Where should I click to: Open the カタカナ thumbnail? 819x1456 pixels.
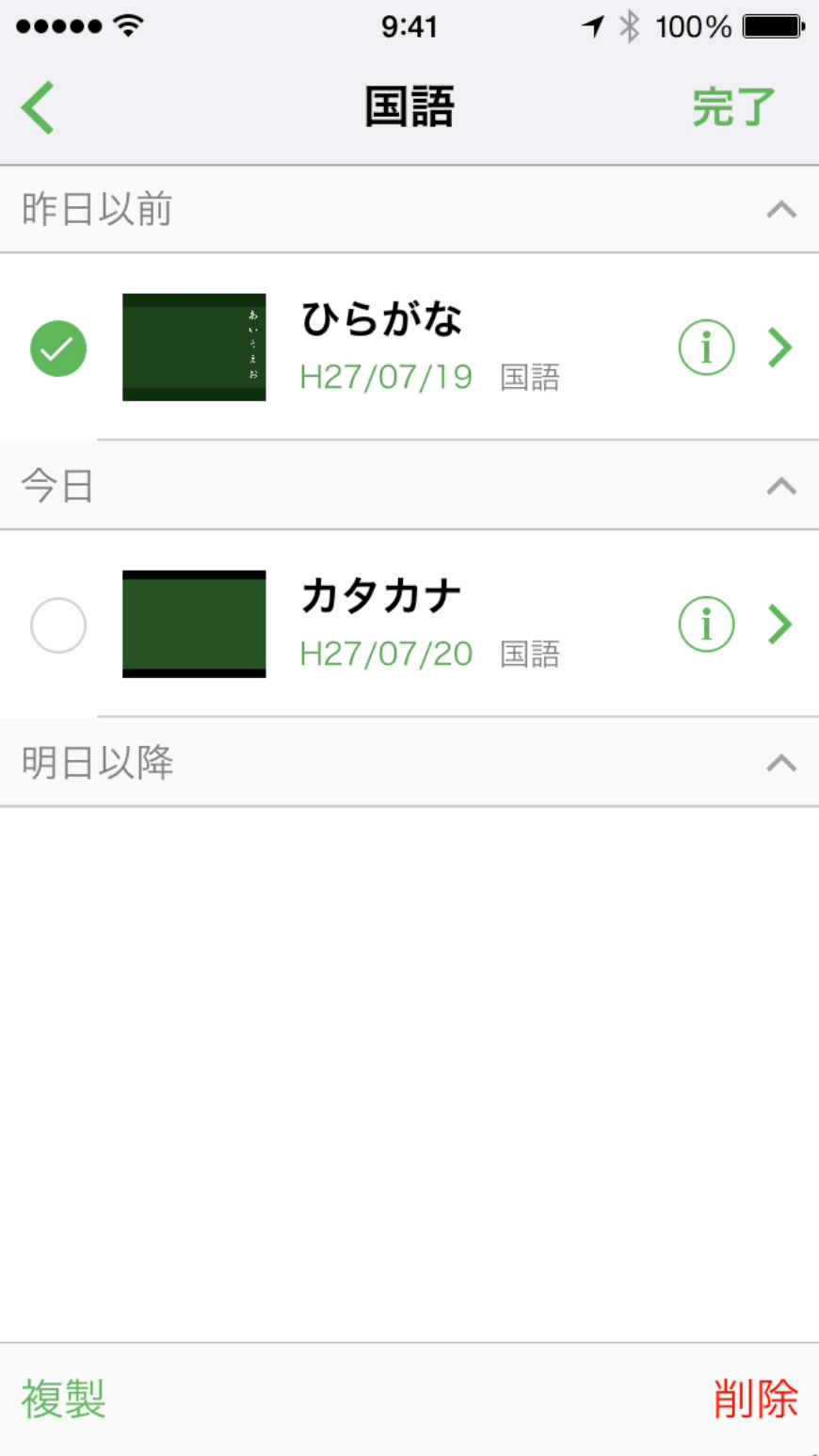pos(194,624)
